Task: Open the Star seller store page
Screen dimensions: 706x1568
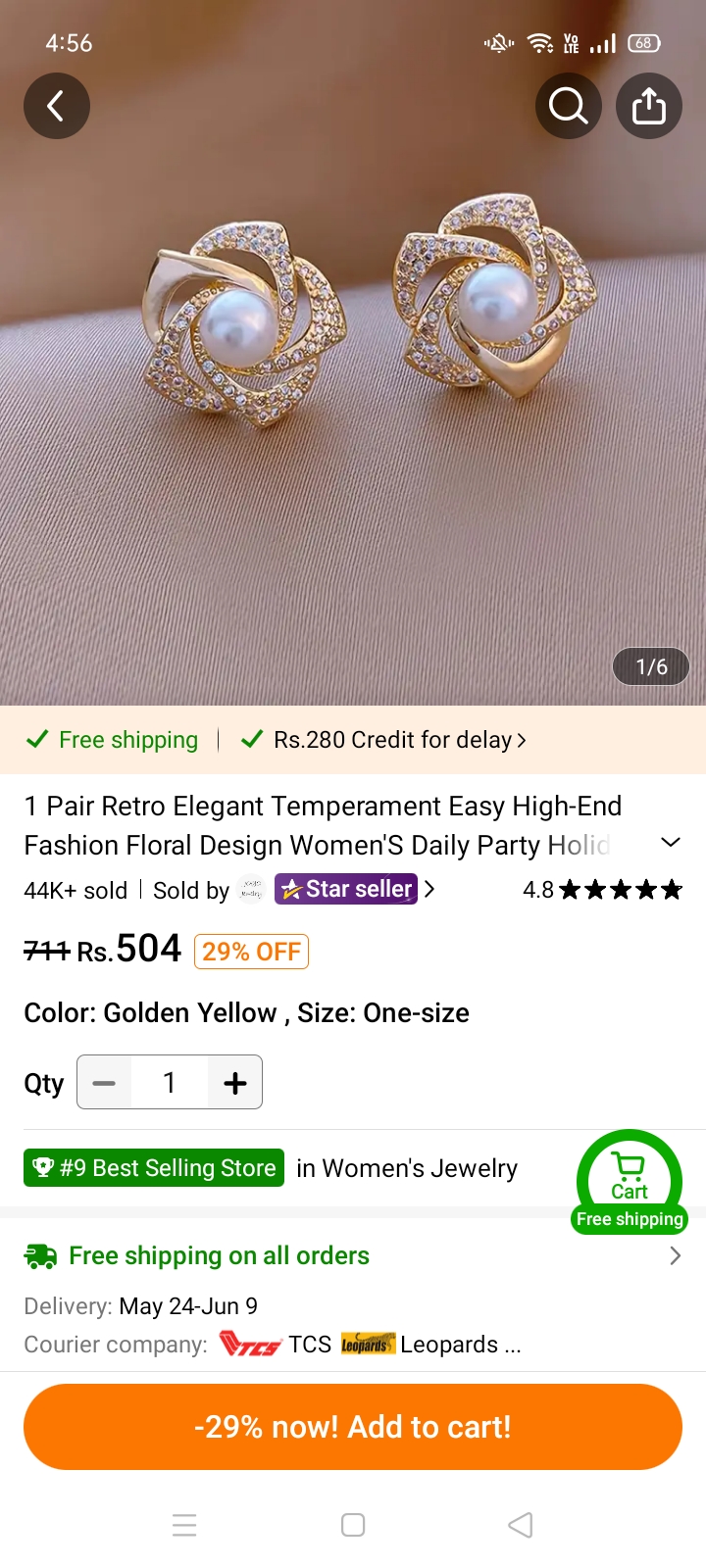Action: click(x=355, y=889)
